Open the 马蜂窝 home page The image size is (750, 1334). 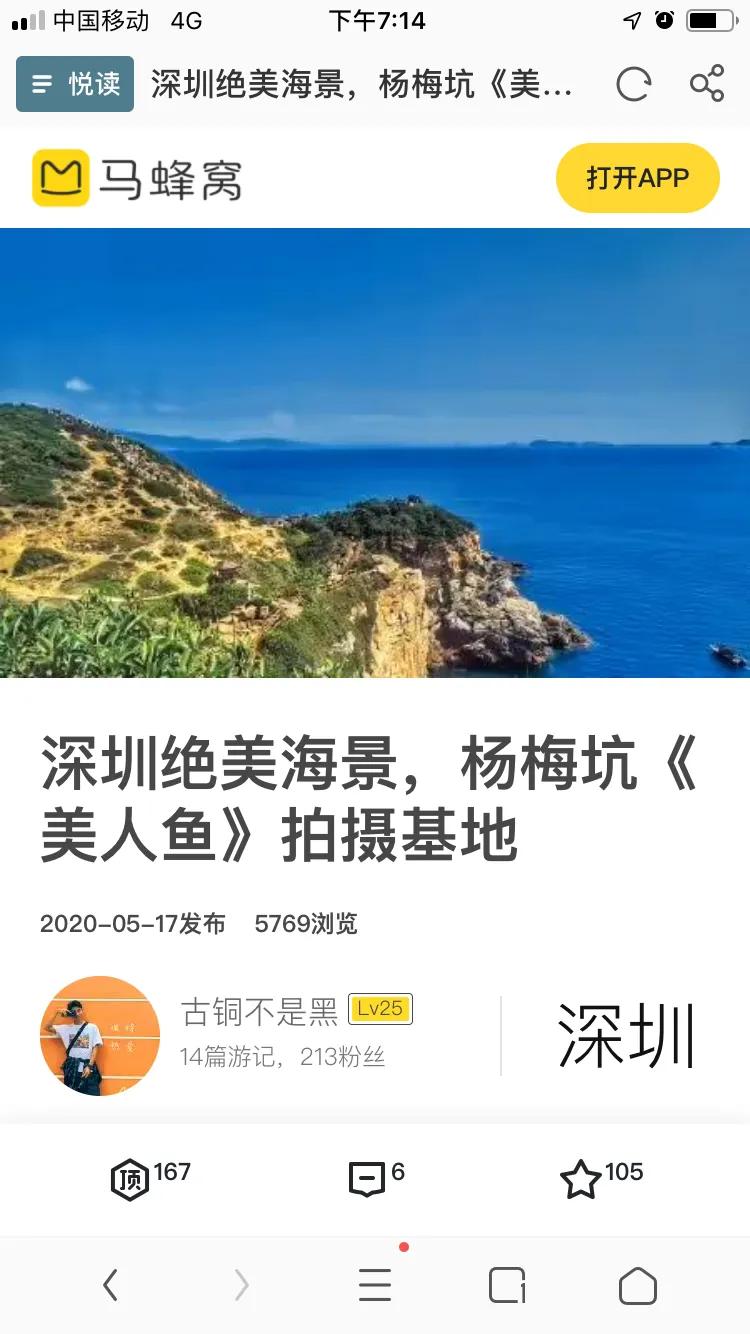point(137,178)
